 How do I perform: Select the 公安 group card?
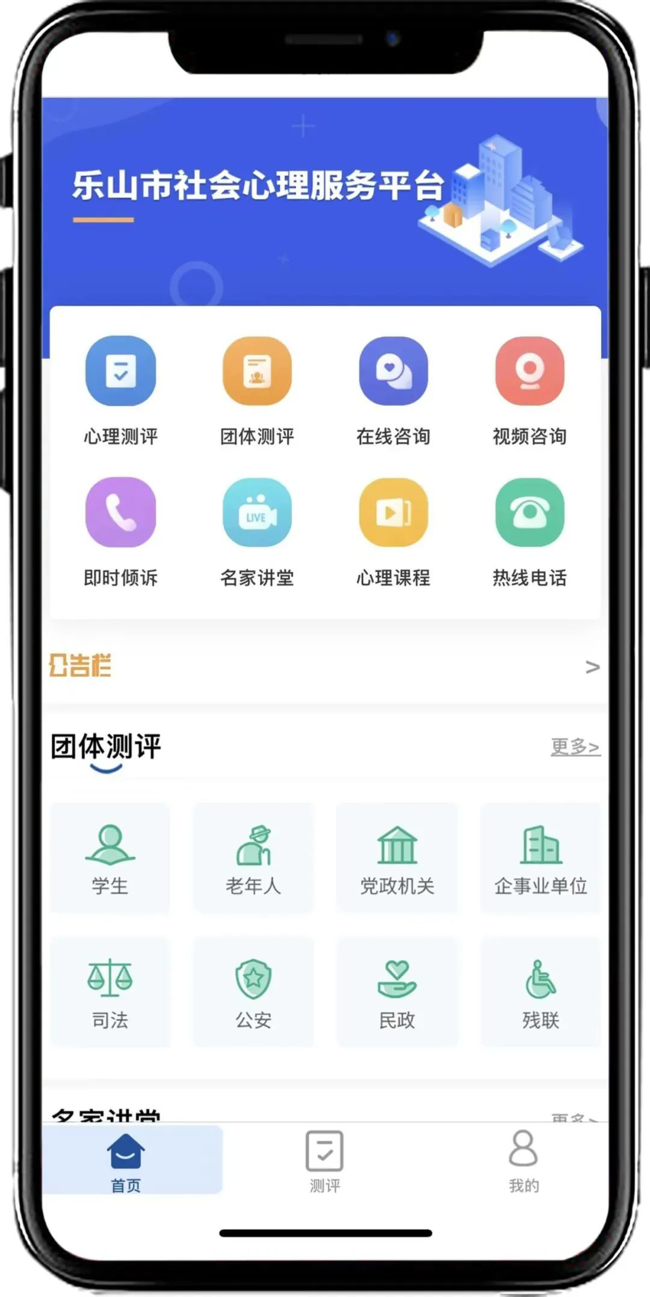[253, 993]
